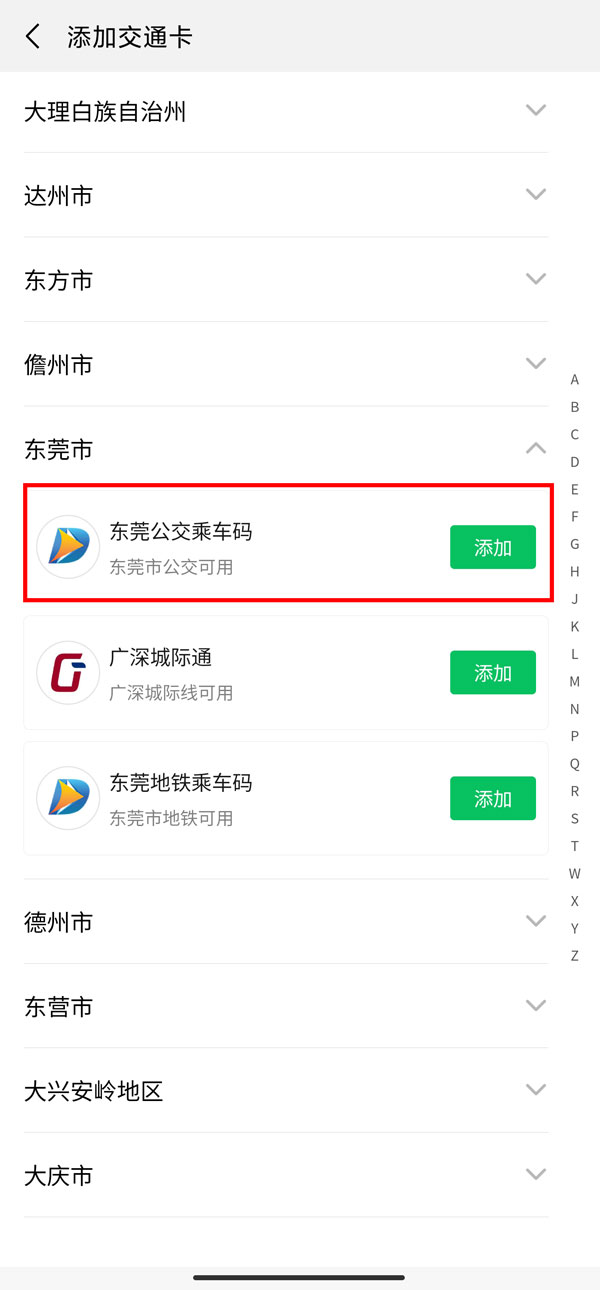
Task: Jump to letter S in index
Action: coord(574,819)
